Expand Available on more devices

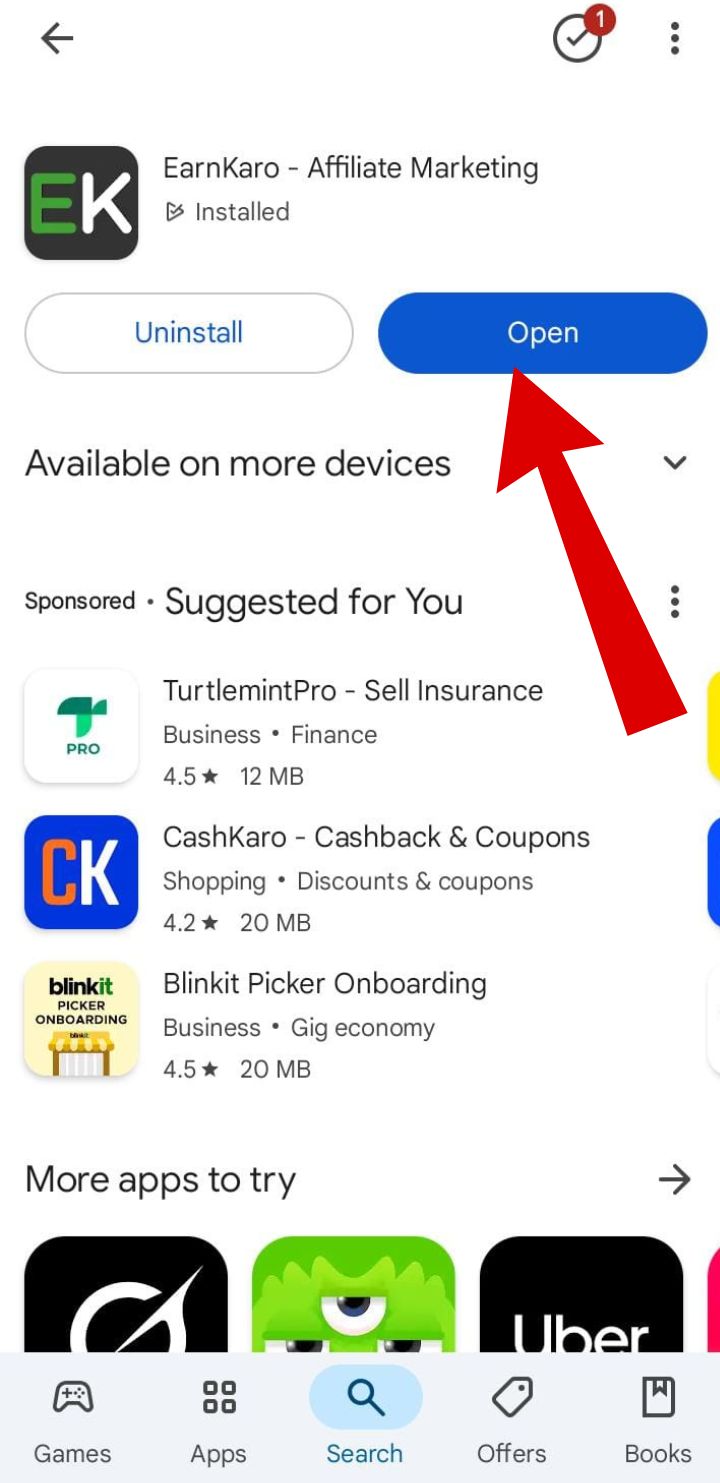[675, 462]
